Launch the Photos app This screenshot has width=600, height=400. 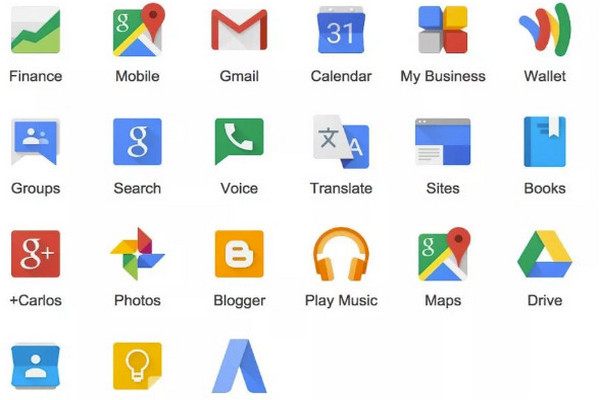point(138,254)
